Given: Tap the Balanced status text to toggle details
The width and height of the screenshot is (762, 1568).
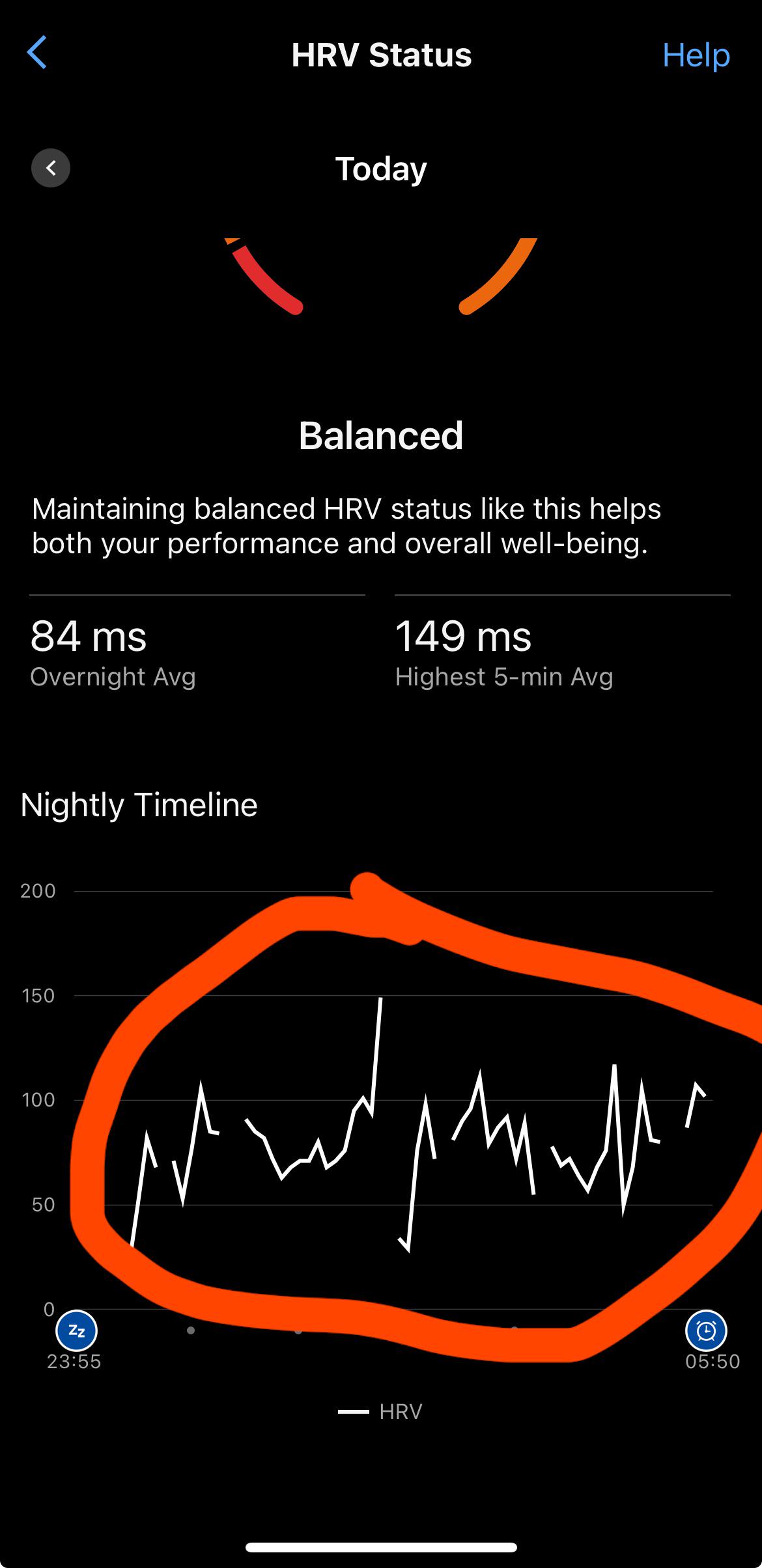Looking at the screenshot, I should (381, 436).
